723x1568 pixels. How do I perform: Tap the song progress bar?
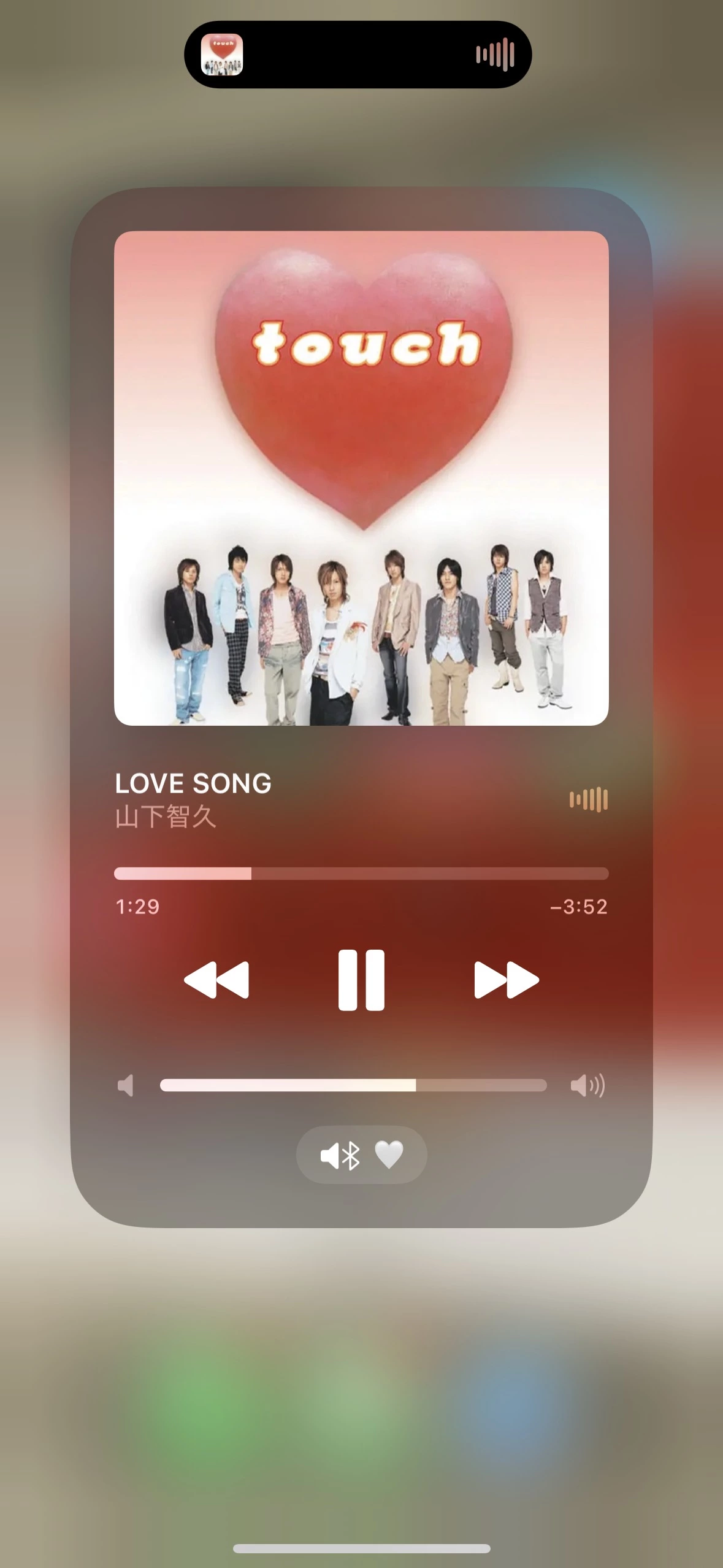361,874
